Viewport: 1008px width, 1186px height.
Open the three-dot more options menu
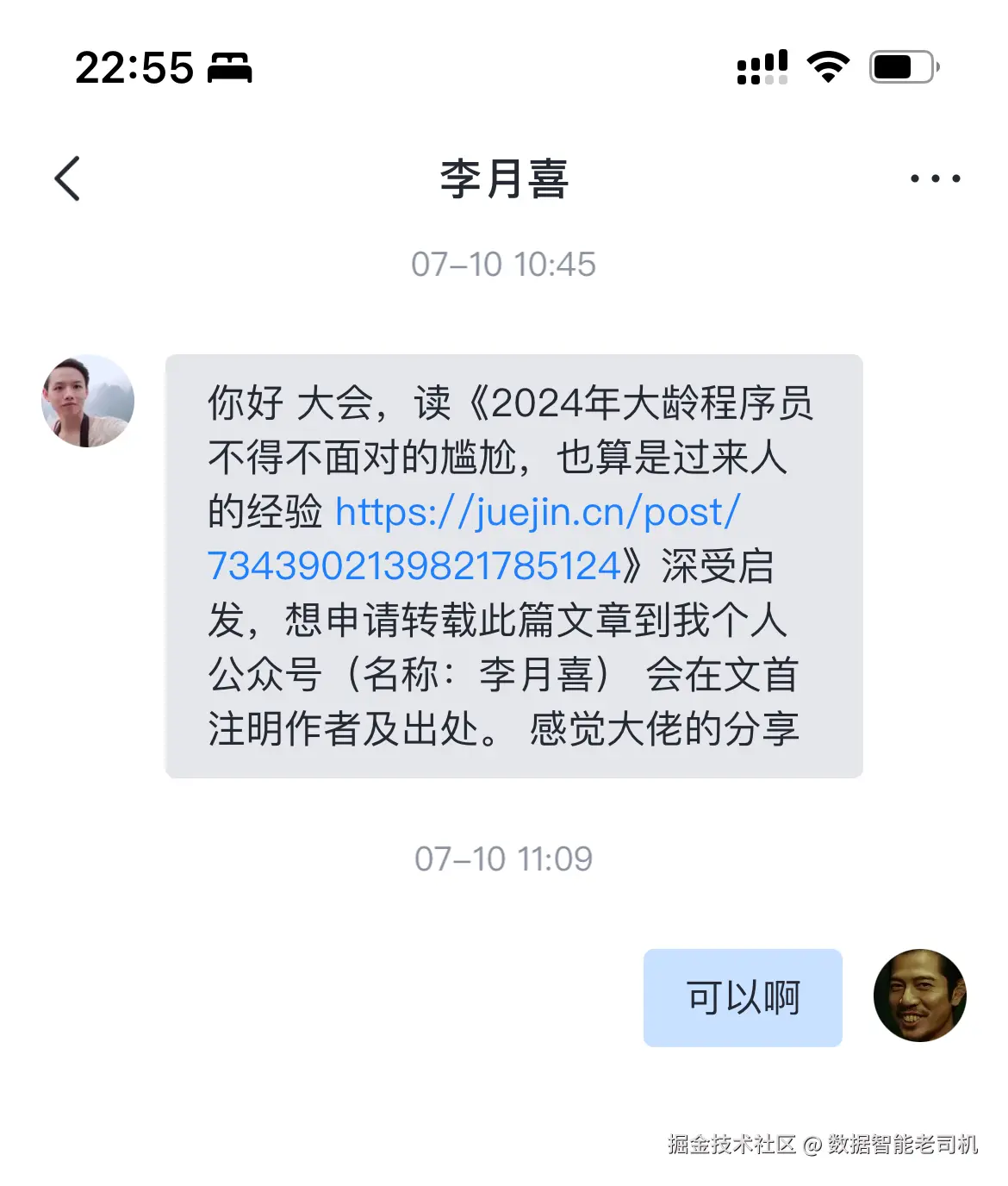pos(935,178)
